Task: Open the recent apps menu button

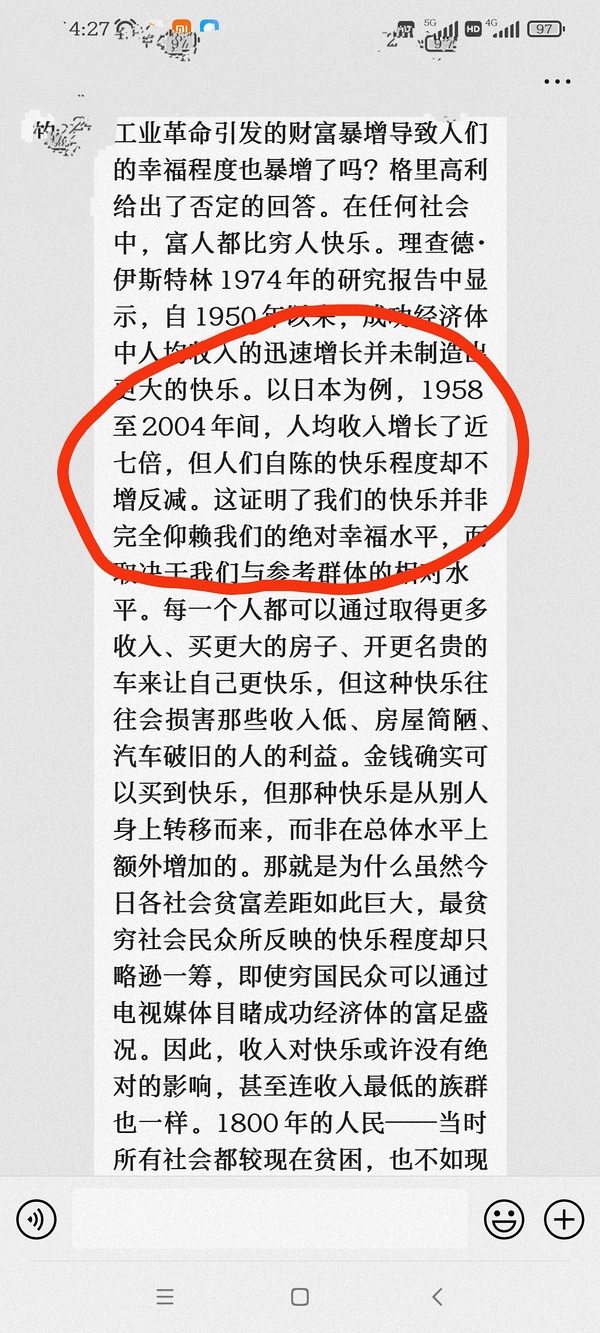Action: click(x=165, y=1297)
